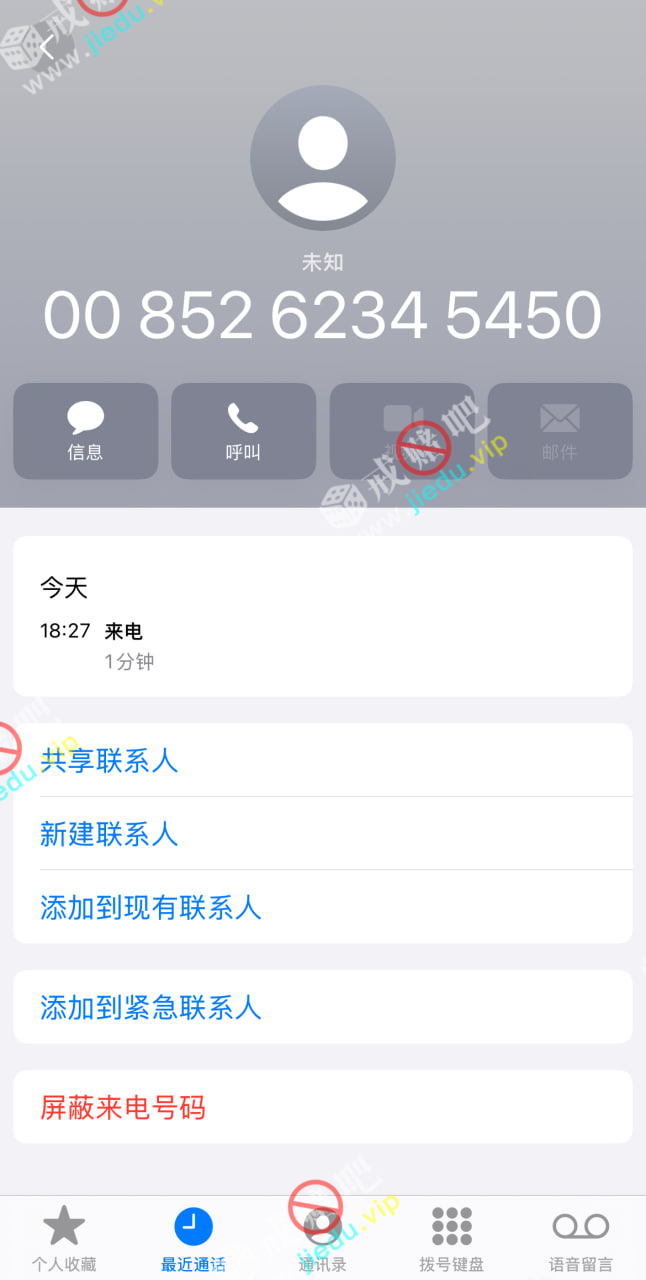Tap 添加到紧急联系人

[x=150, y=1007]
